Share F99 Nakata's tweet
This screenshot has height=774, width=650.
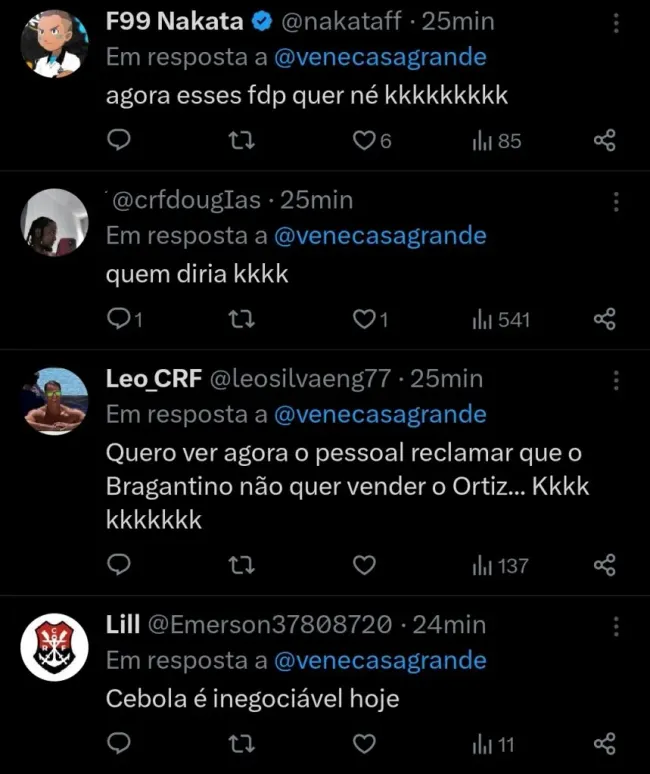604,141
